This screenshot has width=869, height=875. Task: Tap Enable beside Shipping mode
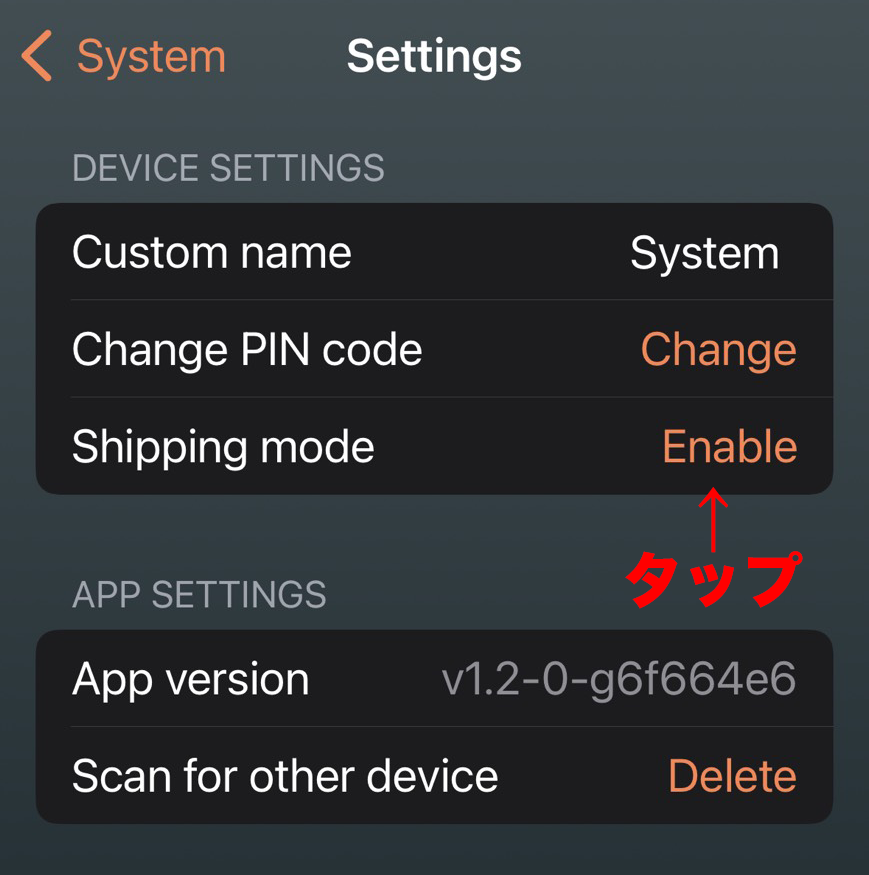728,446
